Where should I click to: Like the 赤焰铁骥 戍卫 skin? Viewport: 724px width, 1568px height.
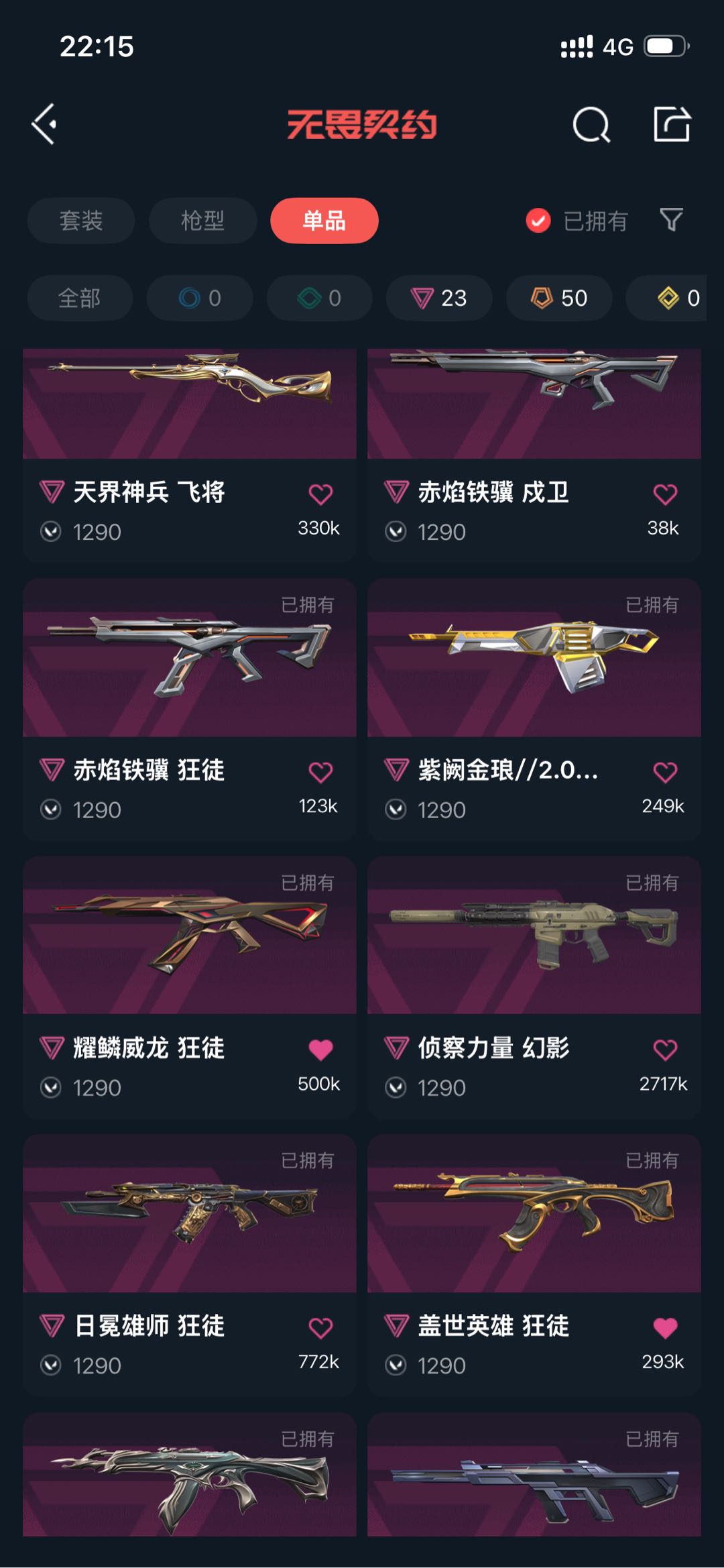coord(665,494)
